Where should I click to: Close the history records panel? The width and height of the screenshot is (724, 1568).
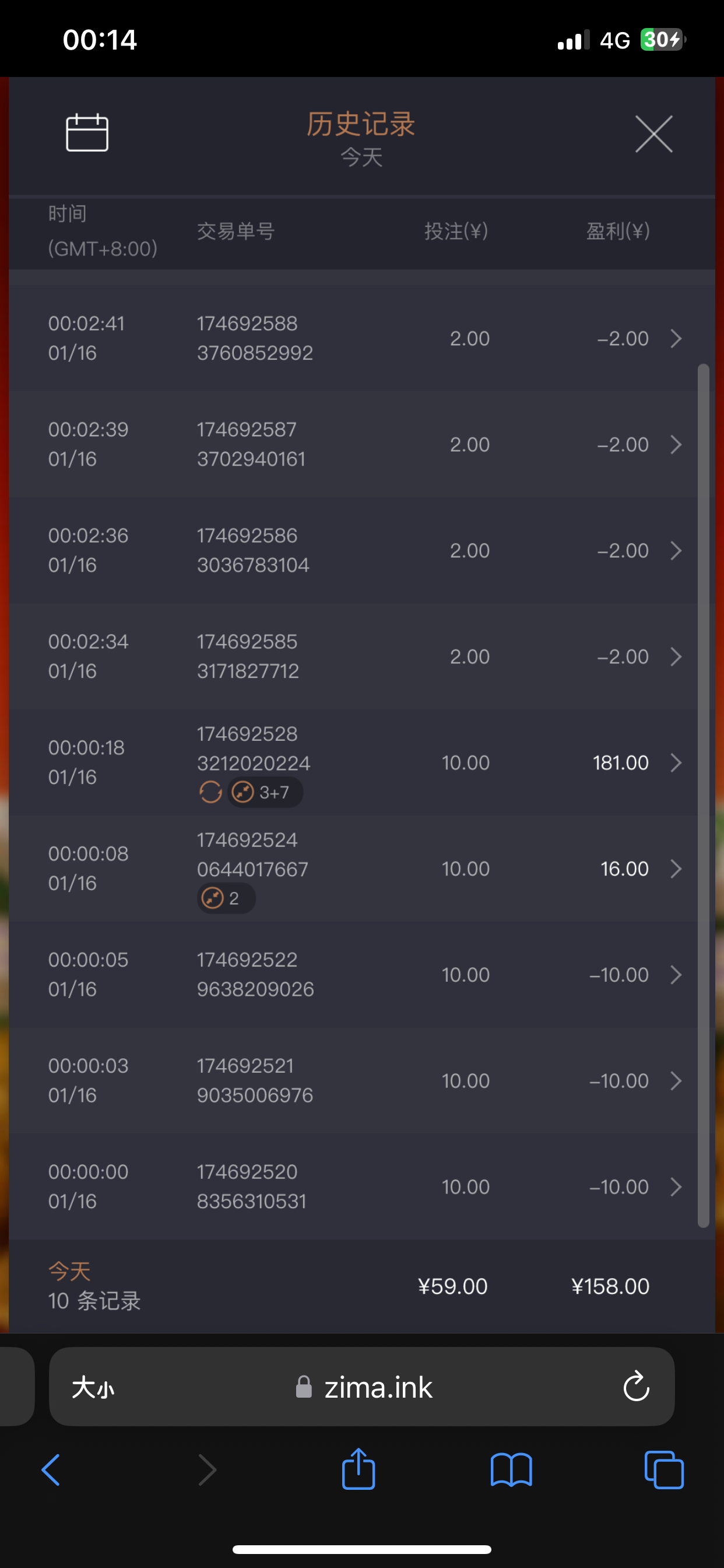(653, 134)
